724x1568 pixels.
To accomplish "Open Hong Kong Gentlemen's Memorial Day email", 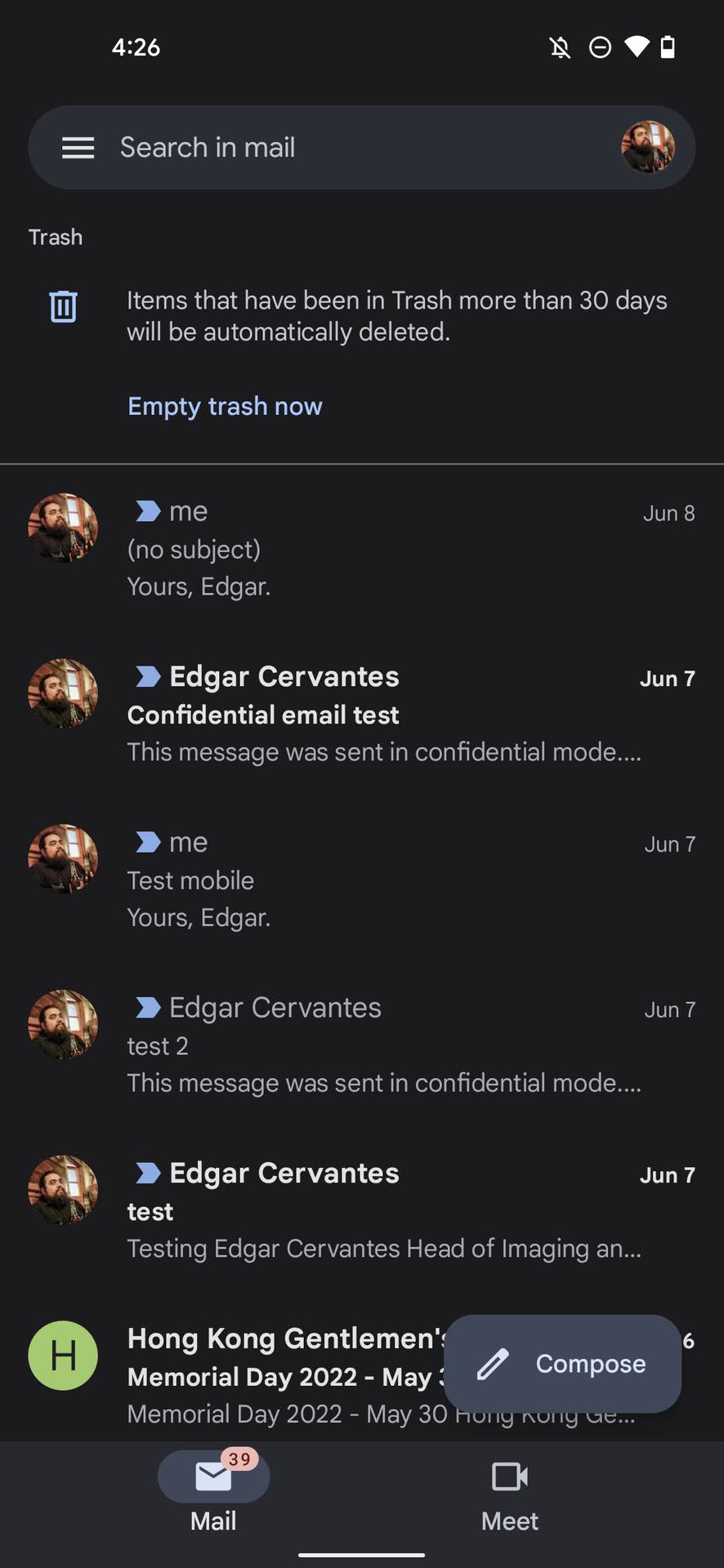I will click(x=278, y=1376).
